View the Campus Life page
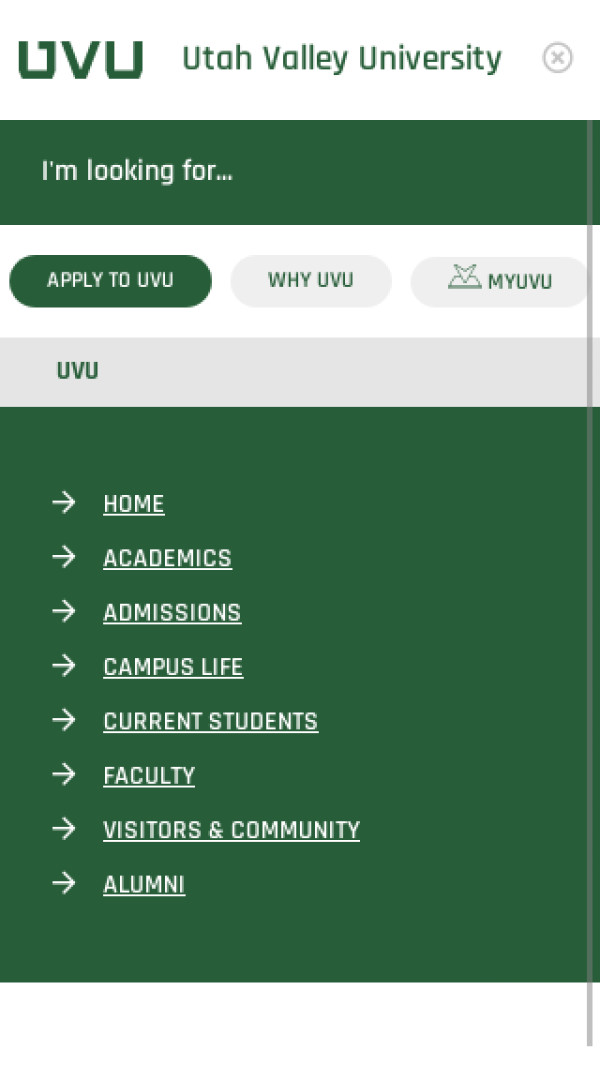 [x=173, y=667]
